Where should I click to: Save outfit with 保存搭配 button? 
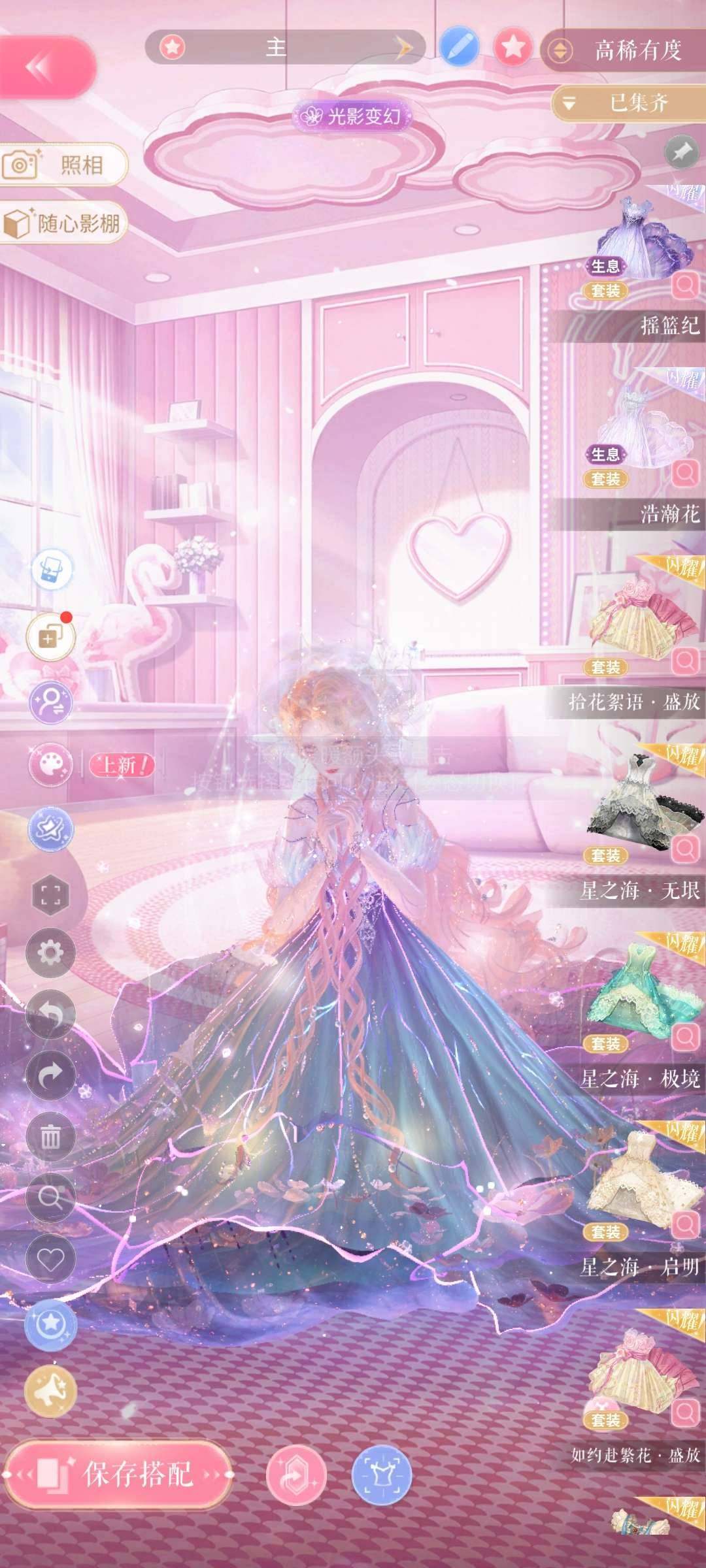pyautogui.click(x=119, y=1474)
